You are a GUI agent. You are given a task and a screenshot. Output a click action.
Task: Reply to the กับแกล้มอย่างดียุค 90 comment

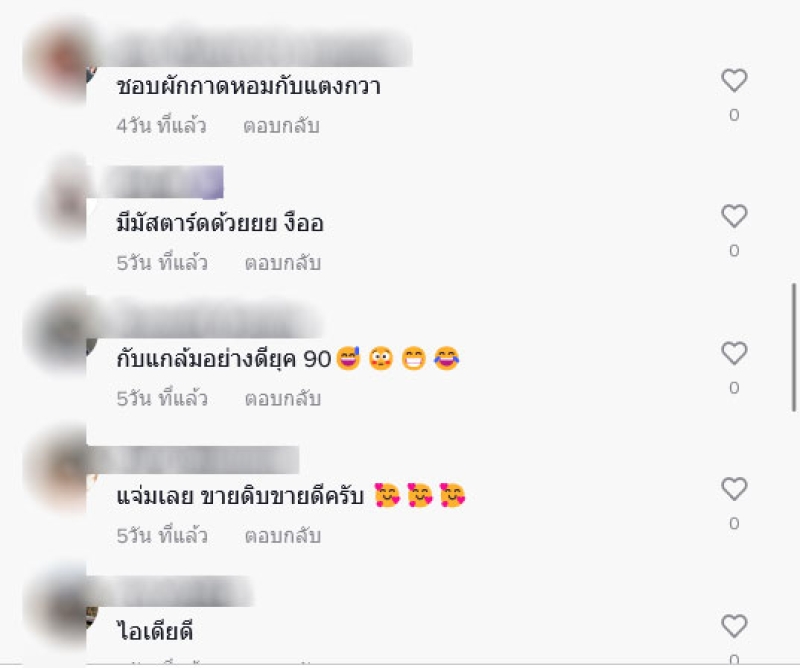pos(282,399)
